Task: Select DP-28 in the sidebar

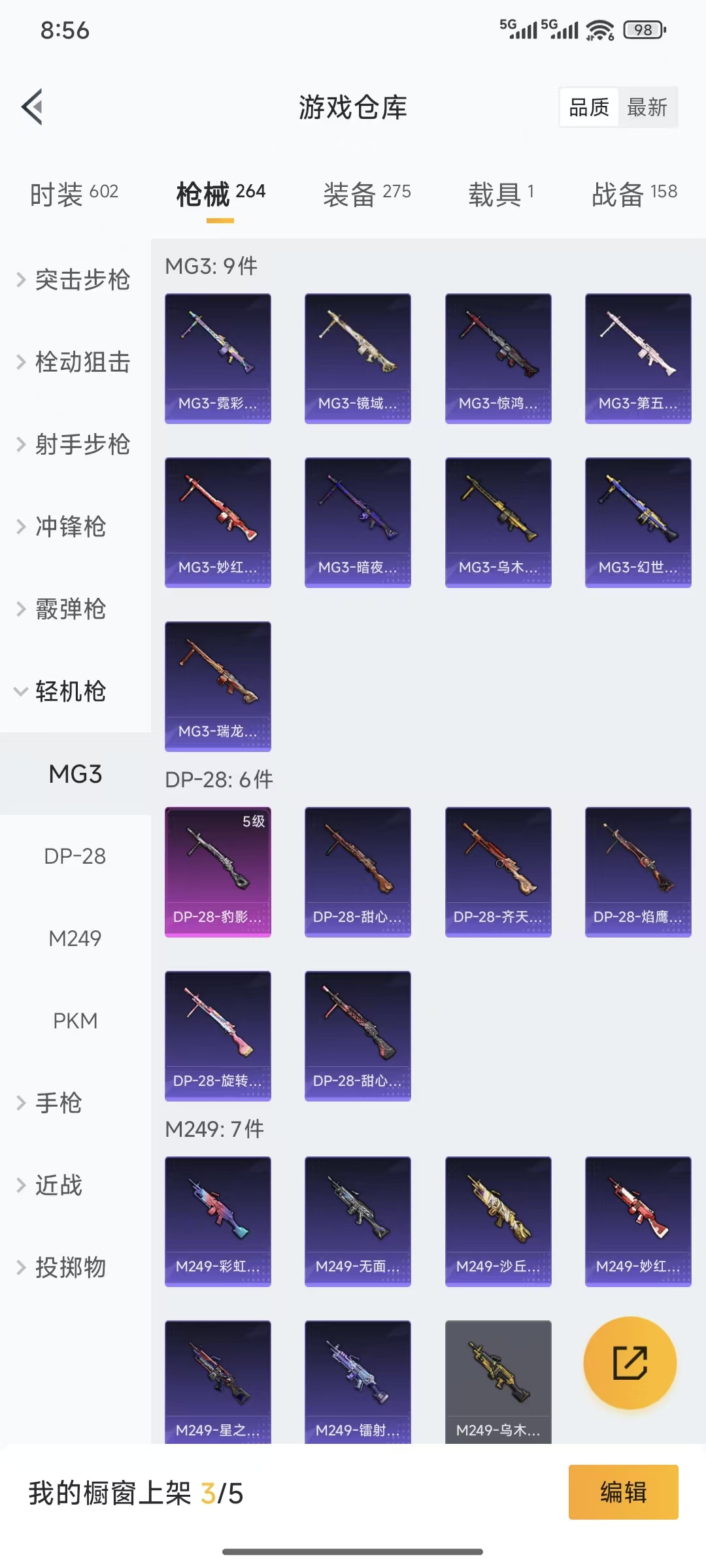Action: [x=74, y=856]
